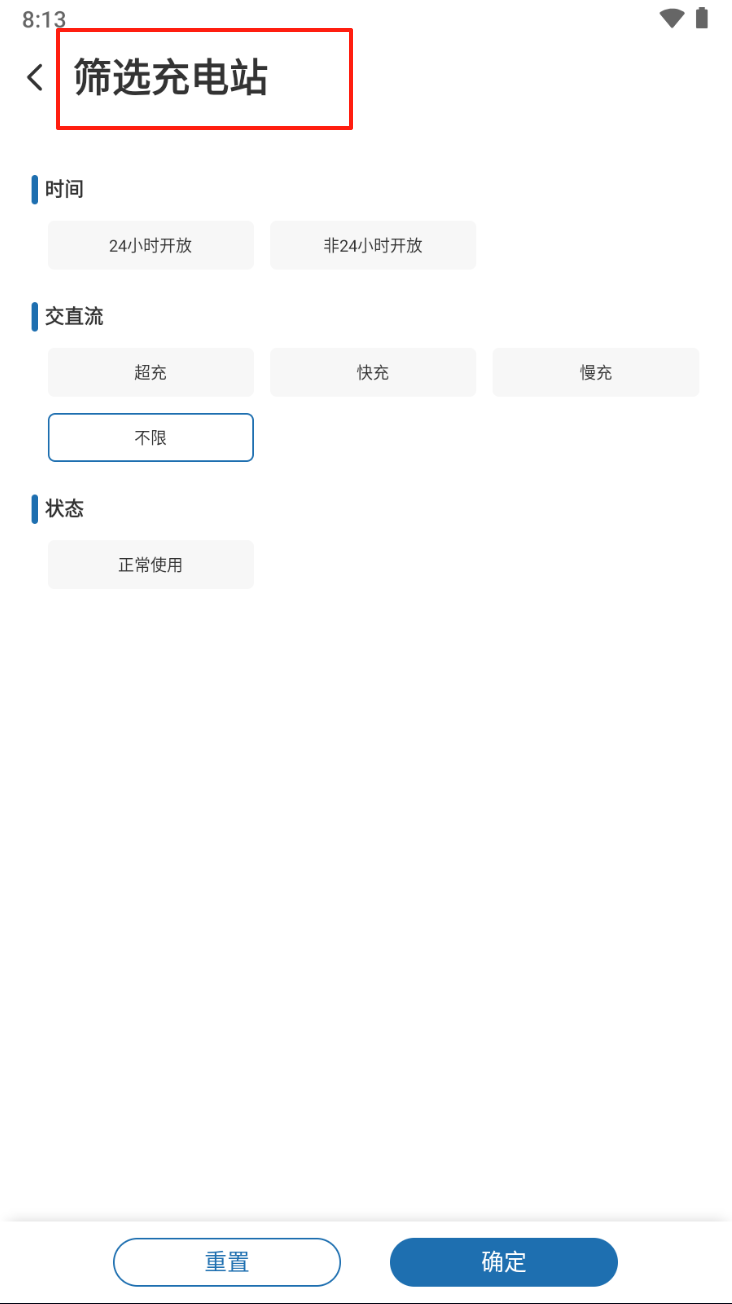Tap the selected 不限 chip
This screenshot has width=732, height=1304.
click(x=151, y=437)
